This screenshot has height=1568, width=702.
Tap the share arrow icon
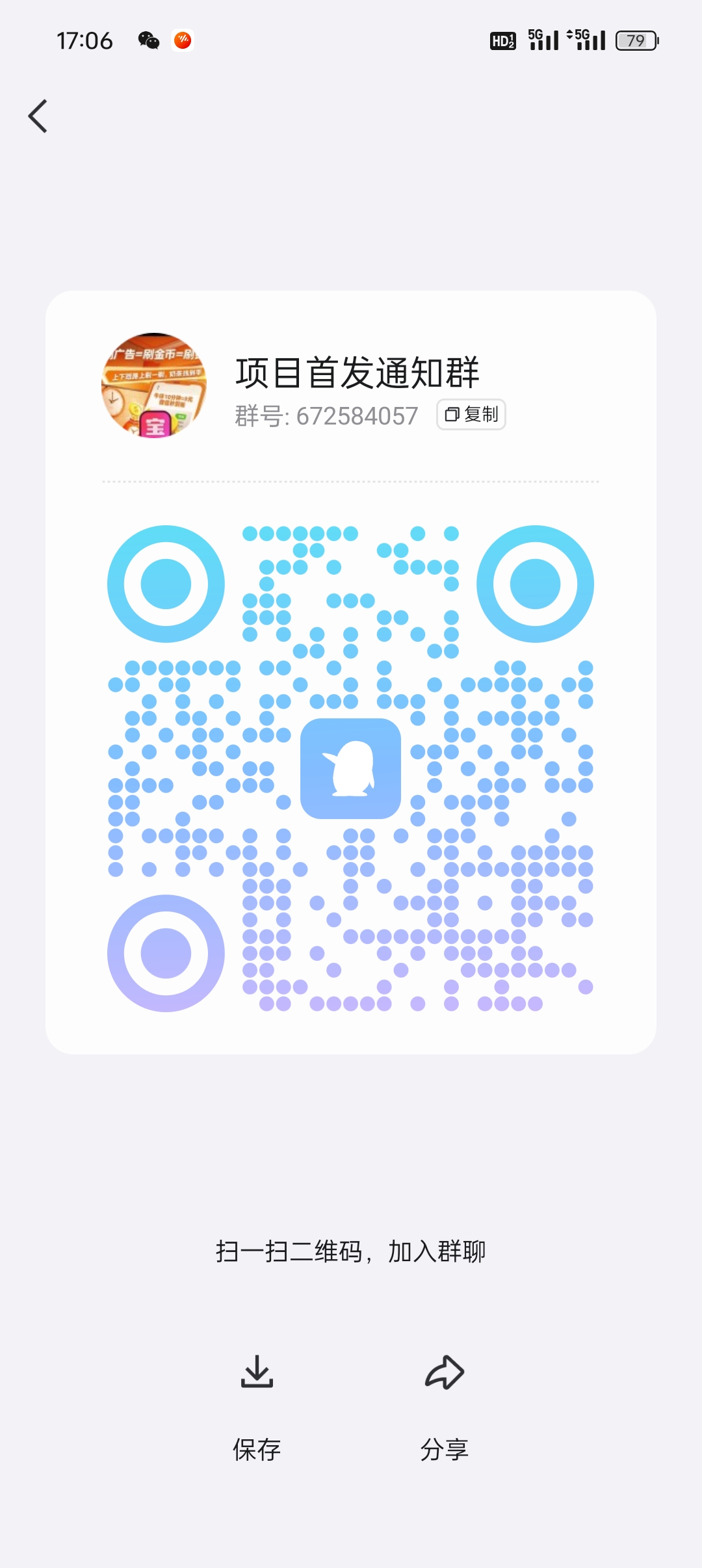coord(444,1371)
